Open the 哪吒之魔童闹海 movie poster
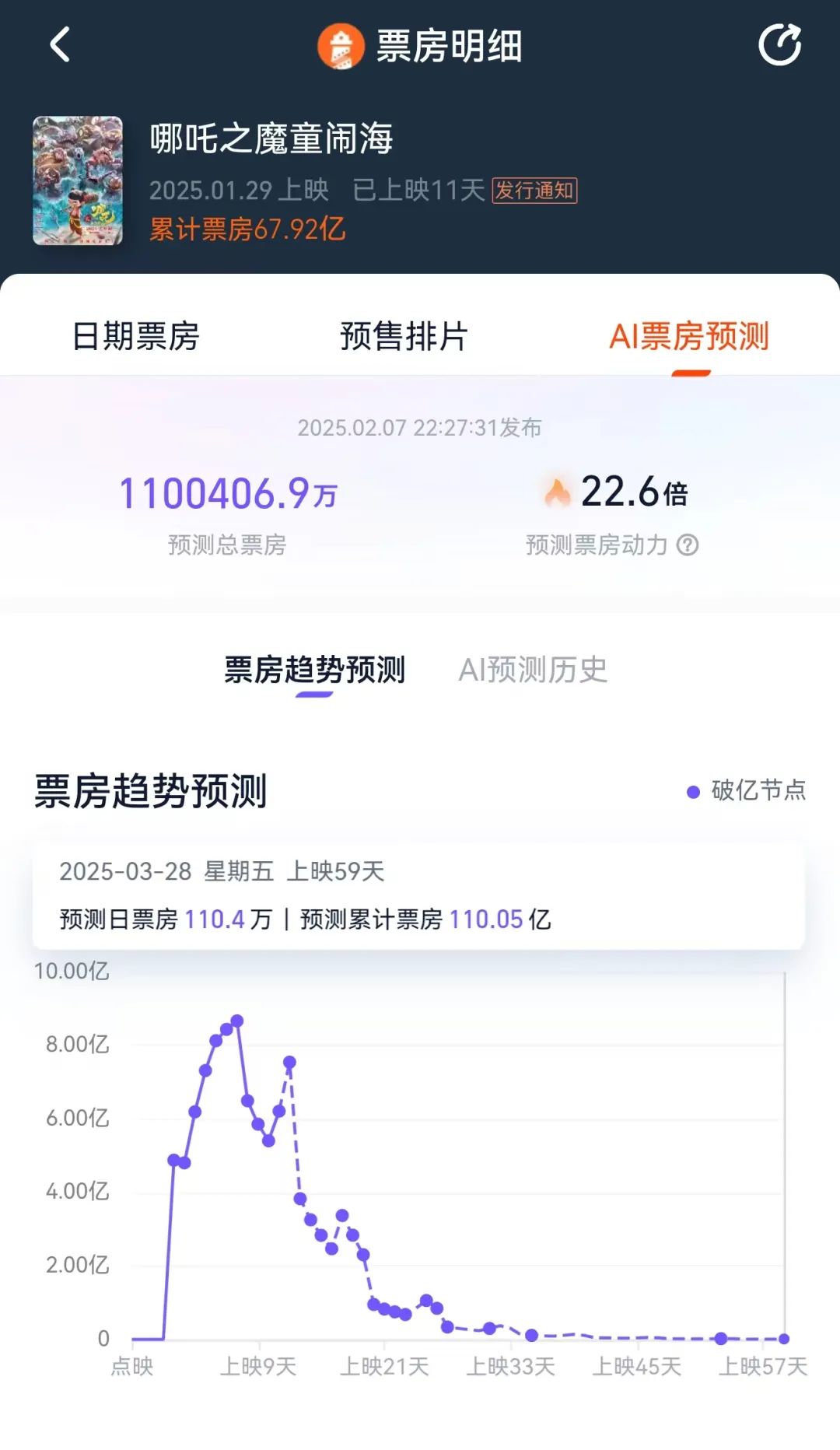This screenshot has width=840, height=1450. (x=78, y=180)
